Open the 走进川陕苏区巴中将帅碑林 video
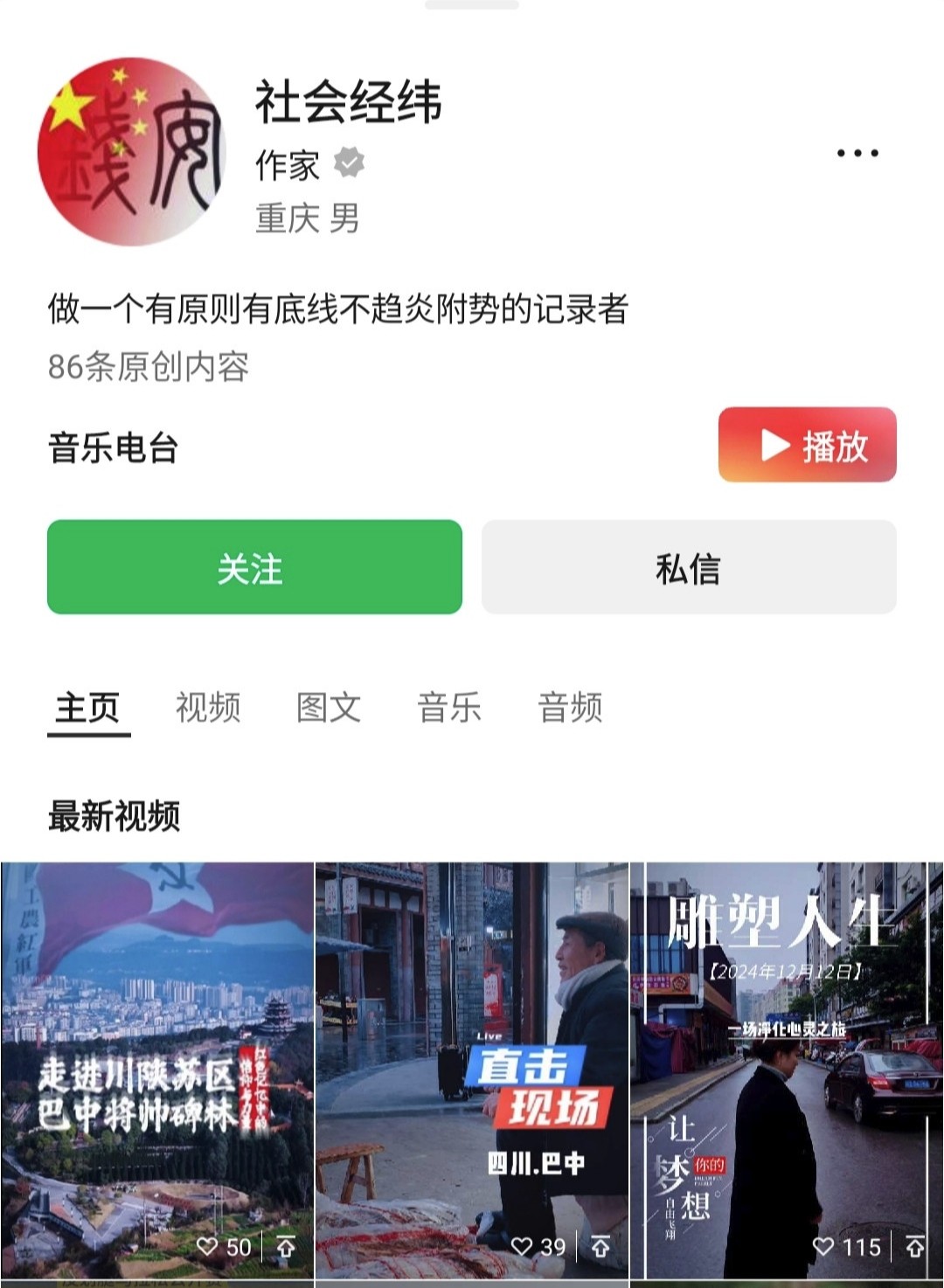This screenshot has width=944, height=1288. pyautogui.click(x=157, y=1049)
